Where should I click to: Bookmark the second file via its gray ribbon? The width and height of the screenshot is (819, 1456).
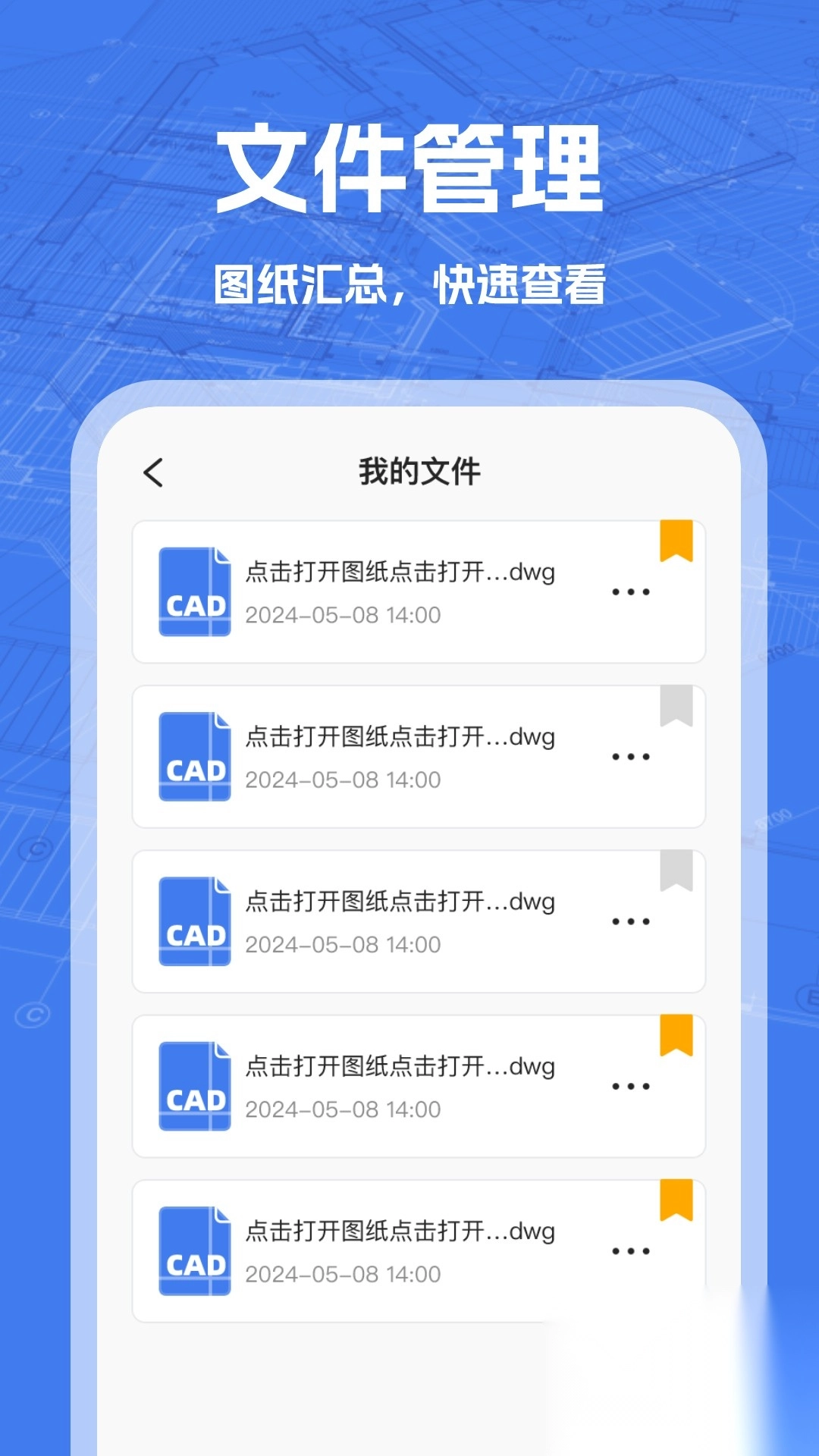point(676,704)
